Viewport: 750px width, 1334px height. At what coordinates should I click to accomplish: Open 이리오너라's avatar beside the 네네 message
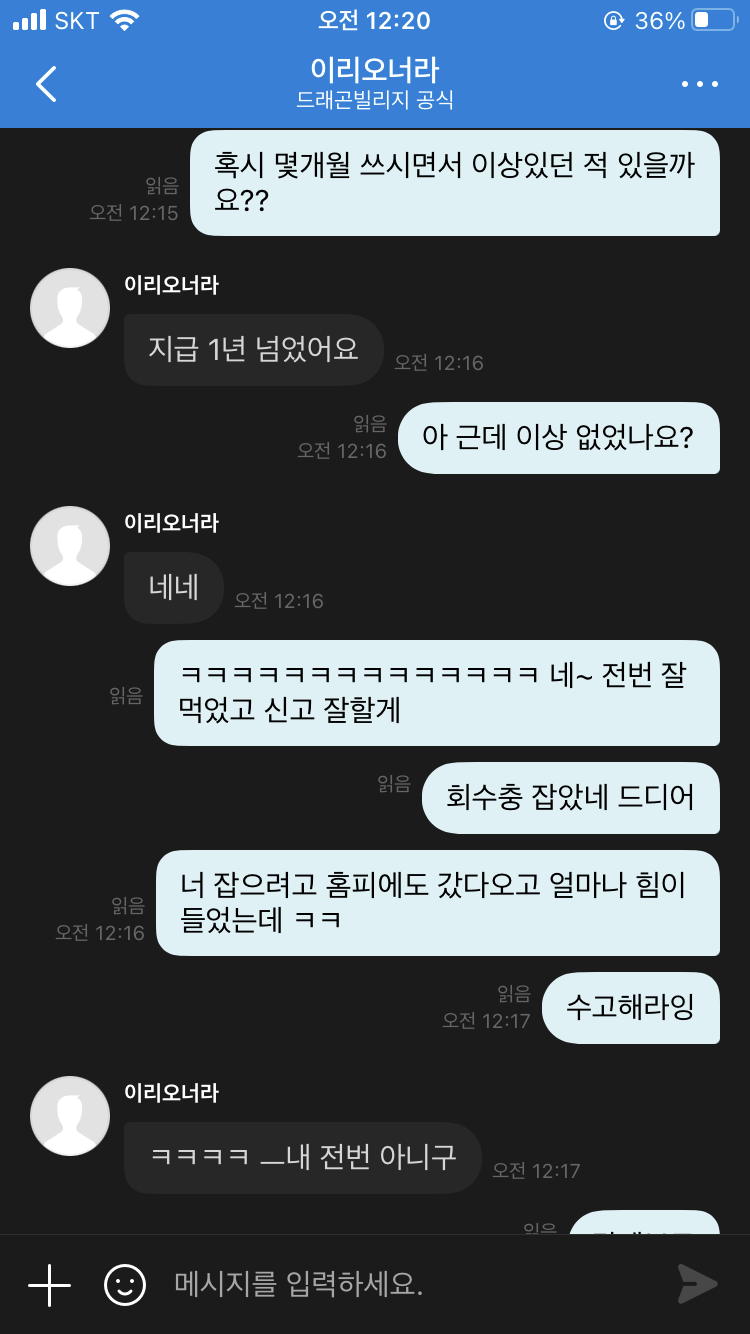(x=70, y=546)
